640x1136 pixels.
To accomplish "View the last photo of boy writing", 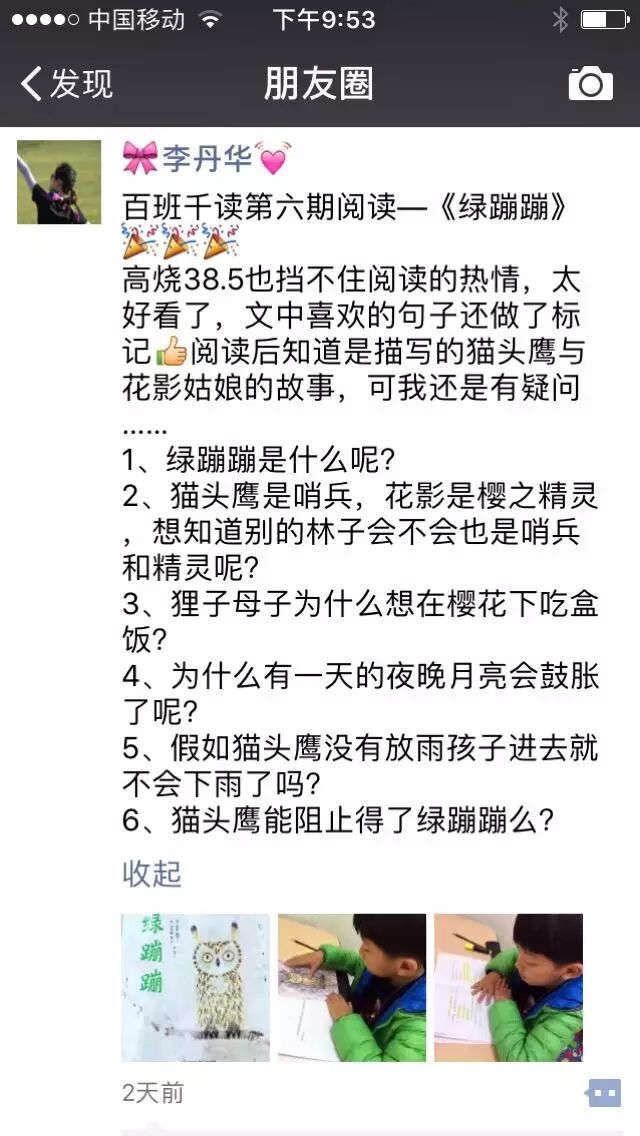I will coord(508,987).
